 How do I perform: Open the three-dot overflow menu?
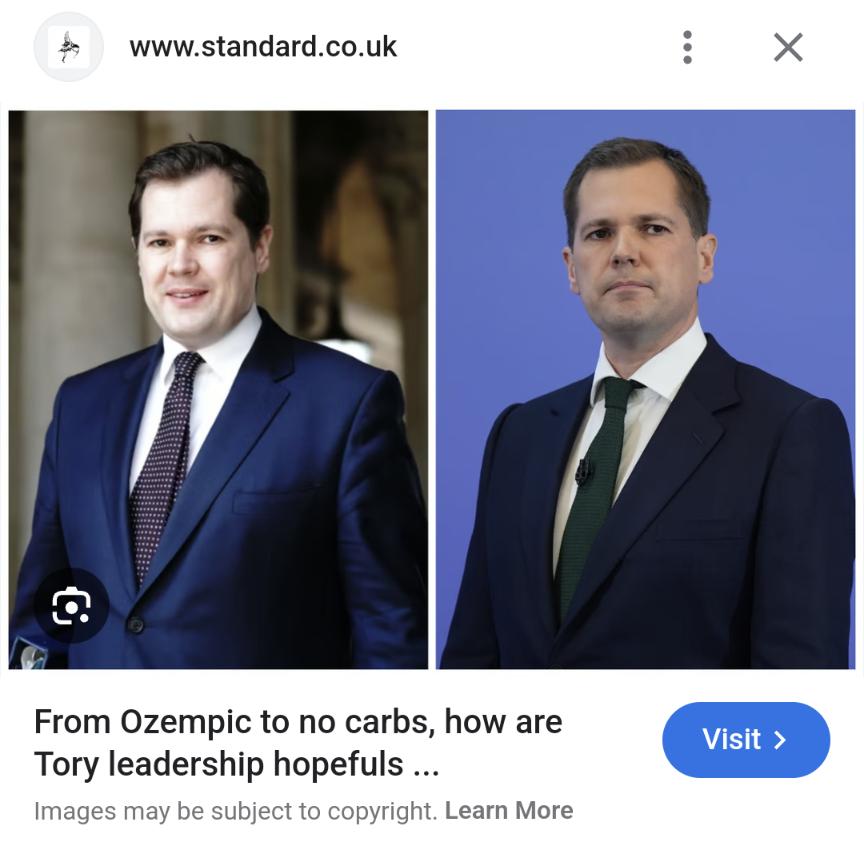[687, 47]
